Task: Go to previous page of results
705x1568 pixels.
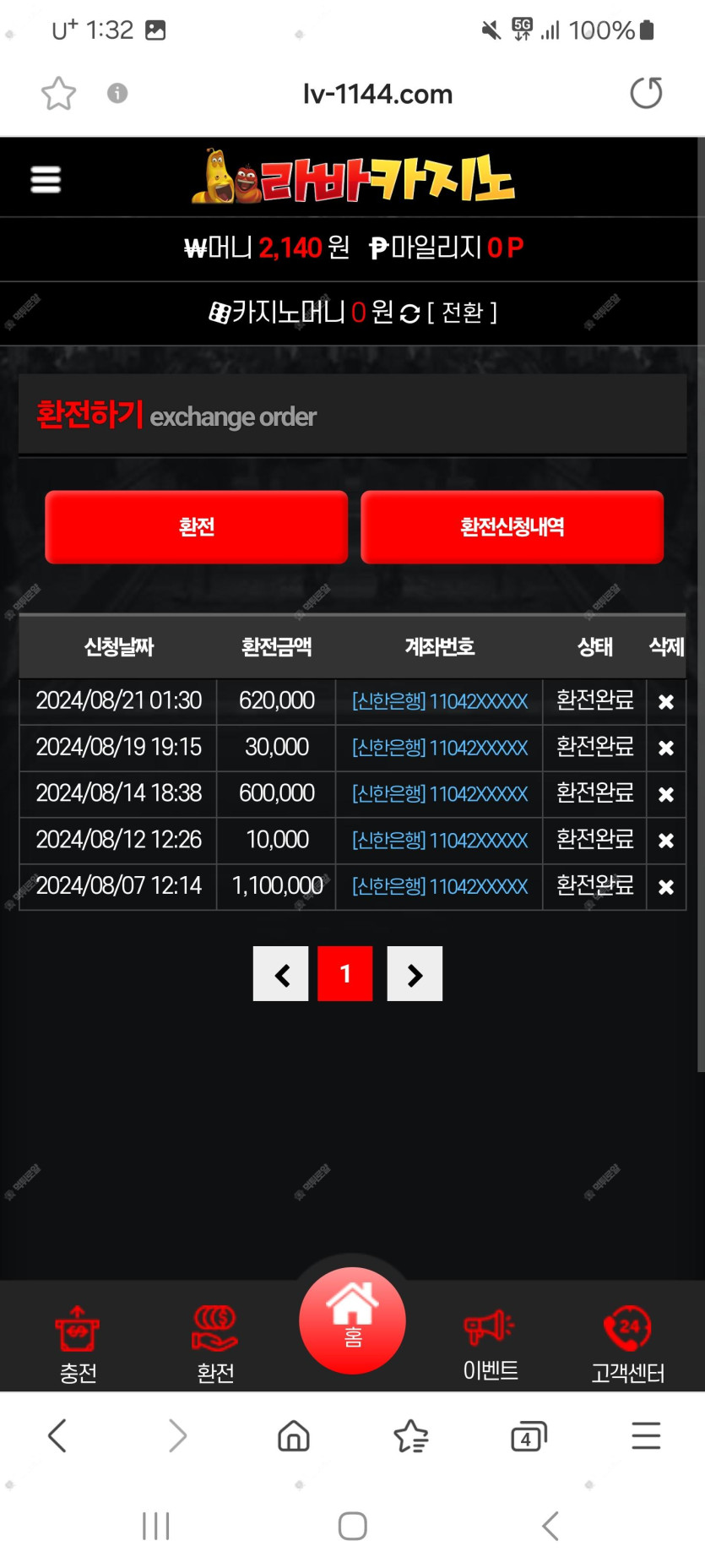Action: click(281, 974)
